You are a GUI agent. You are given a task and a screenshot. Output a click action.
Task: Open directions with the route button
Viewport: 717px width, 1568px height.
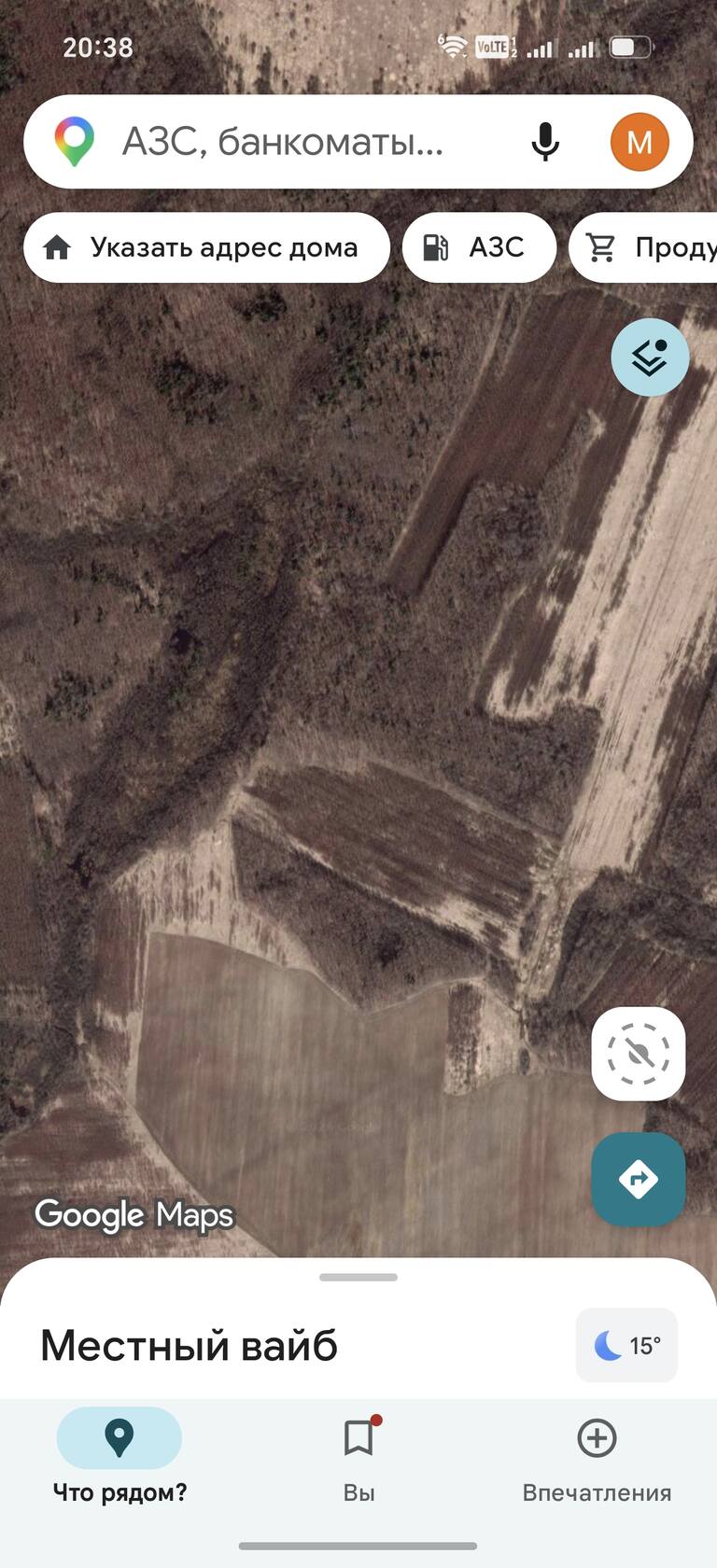pyautogui.click(x=639, y=1179)
